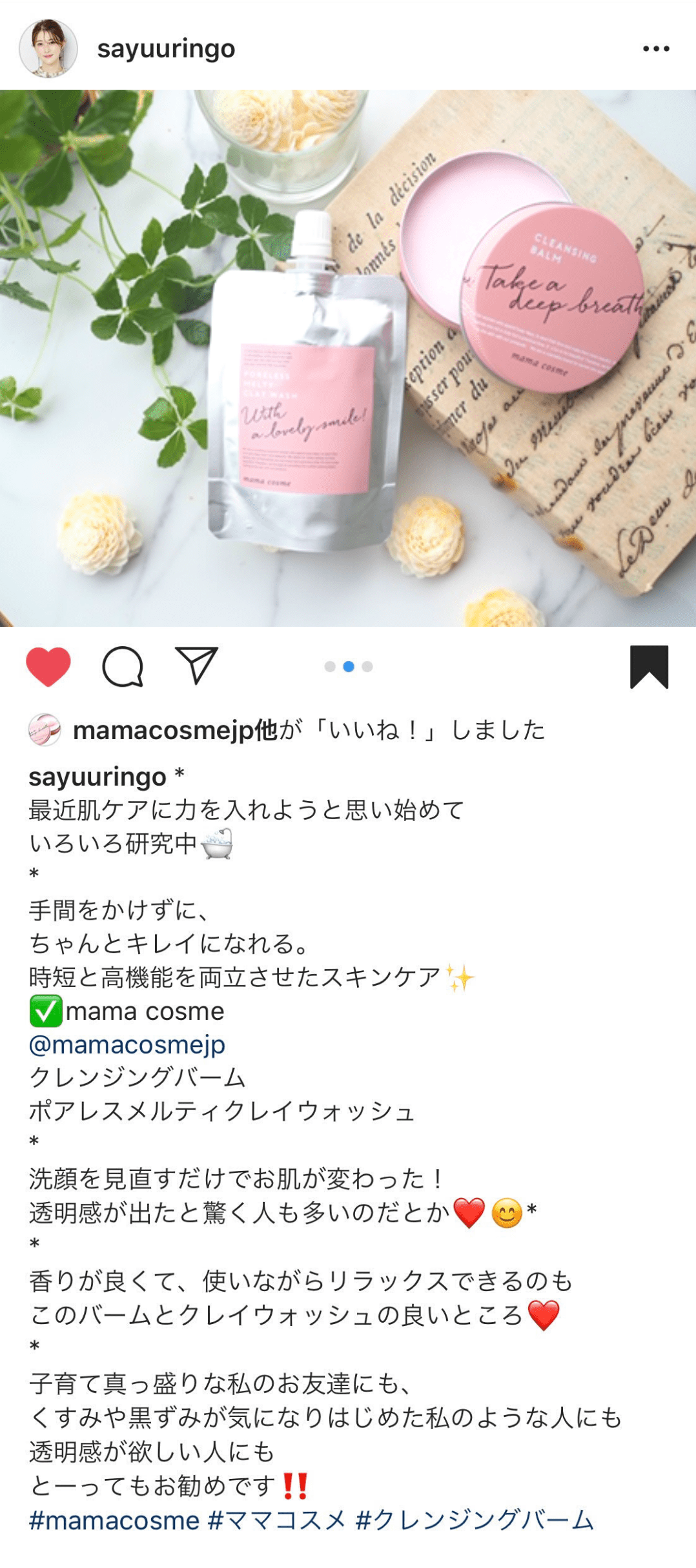Open the three-dot overflow menu

click(655, 49)
